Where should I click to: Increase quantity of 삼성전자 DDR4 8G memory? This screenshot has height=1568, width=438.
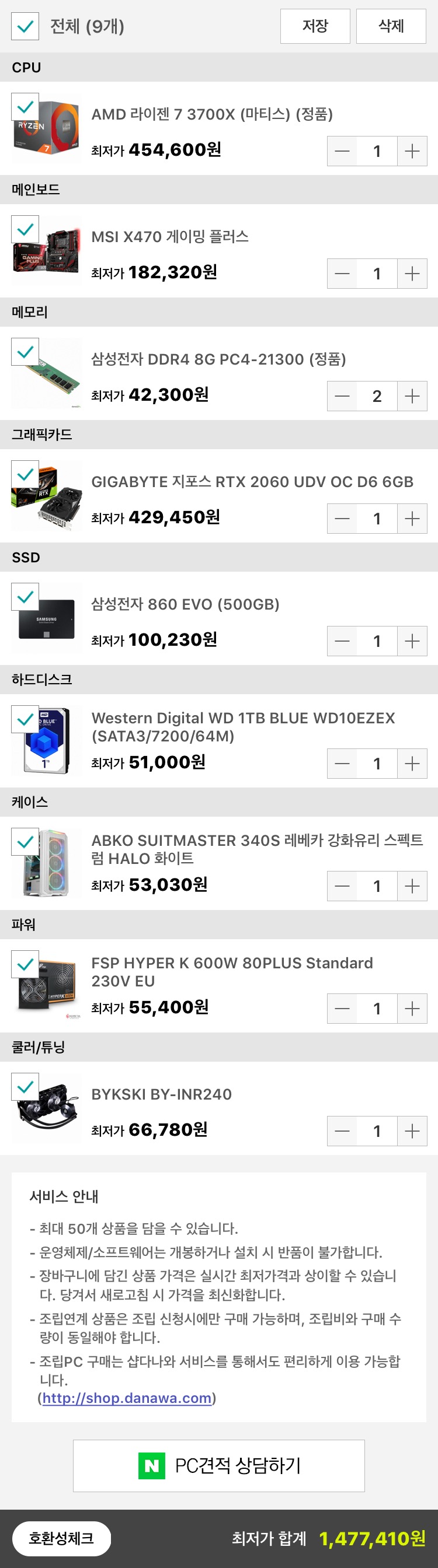(412, 396)
